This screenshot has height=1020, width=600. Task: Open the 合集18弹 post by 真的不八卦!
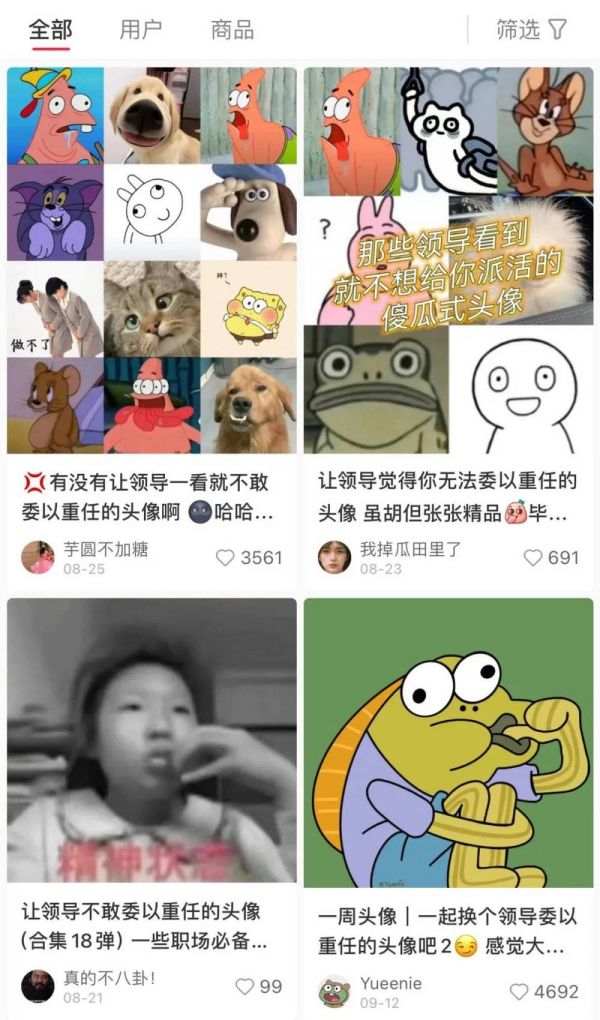tap(152, 740)
